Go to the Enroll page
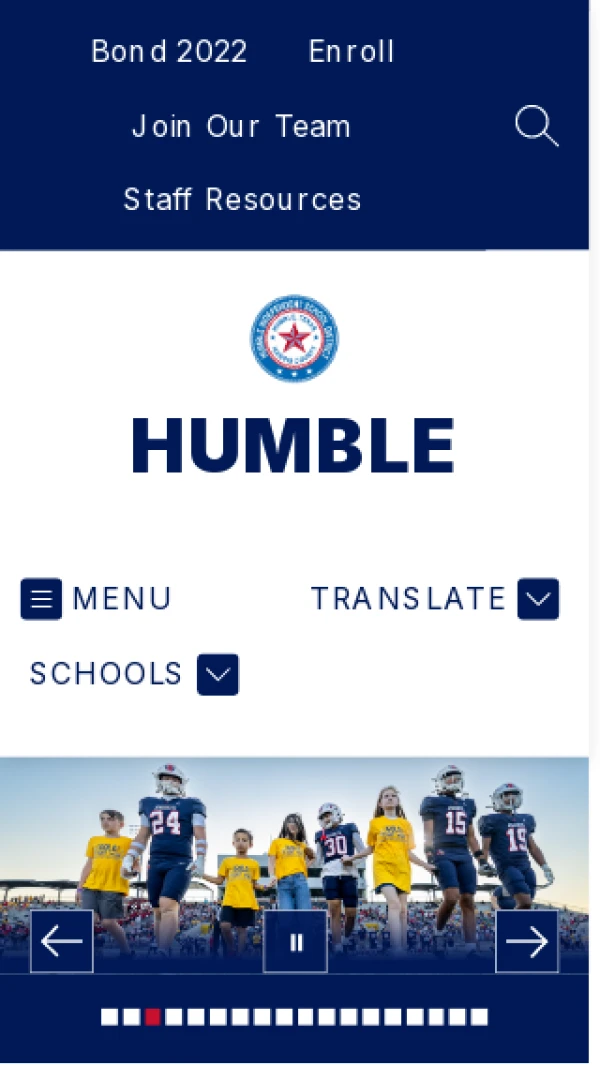600x1065 pixels. (351, 52)
